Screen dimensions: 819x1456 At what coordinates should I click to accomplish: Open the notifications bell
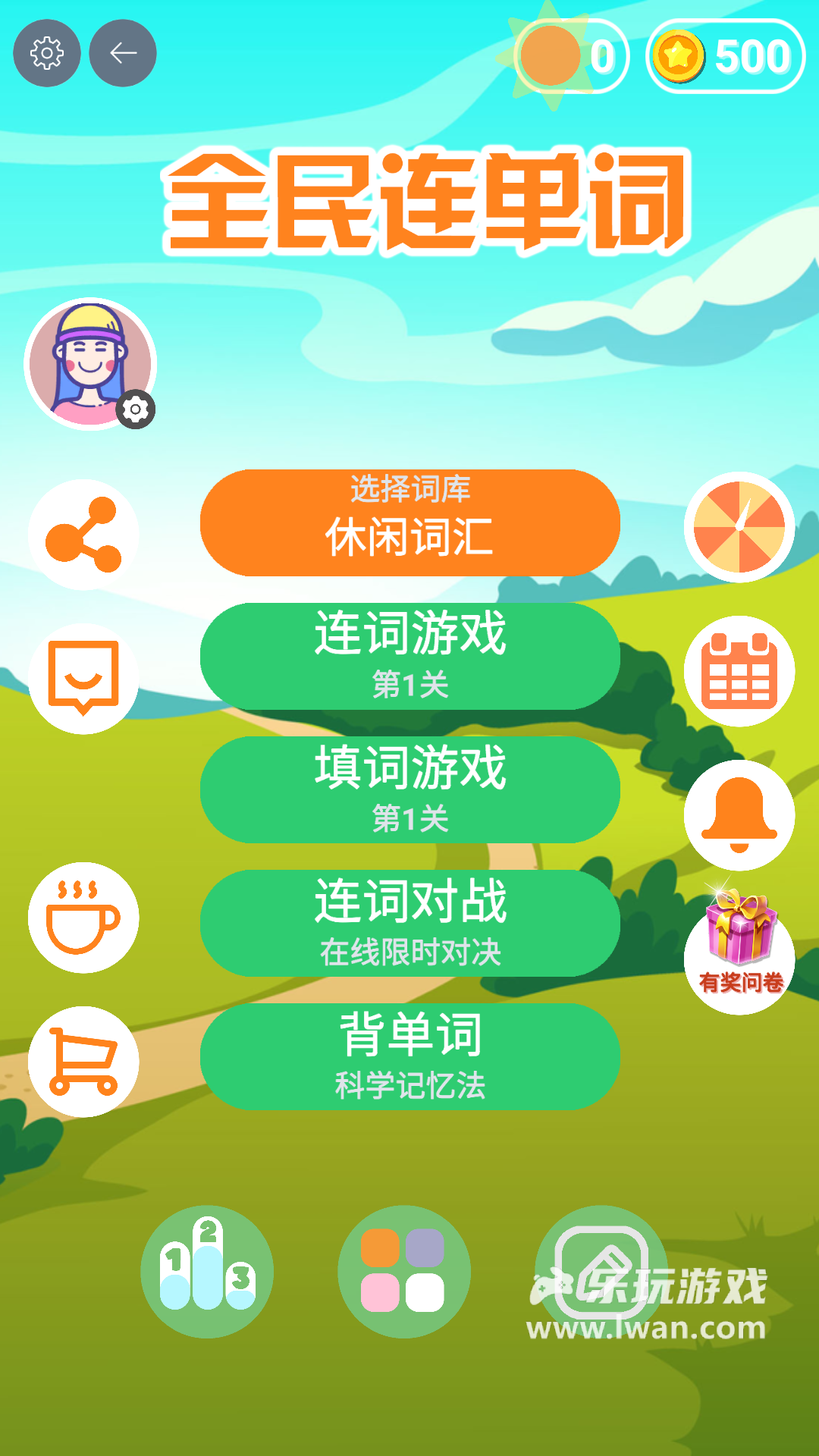[739, 815]
